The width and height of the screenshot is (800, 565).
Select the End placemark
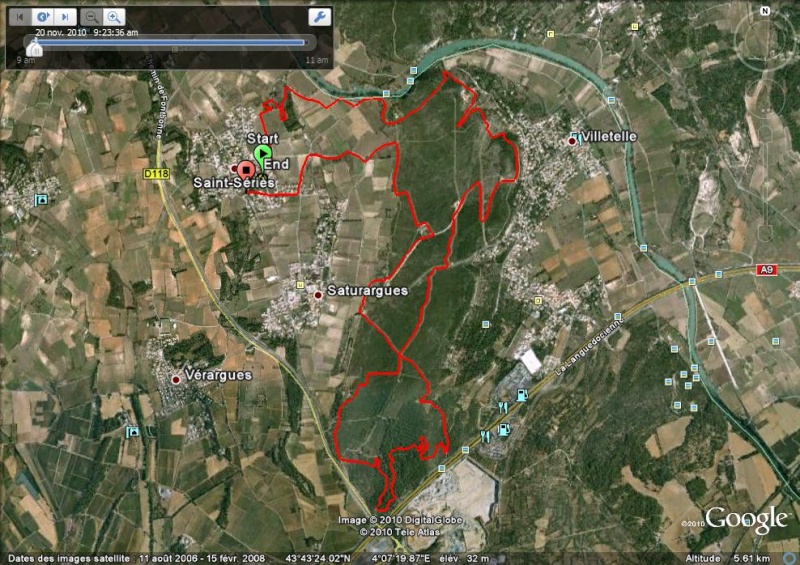click(245, 168)
